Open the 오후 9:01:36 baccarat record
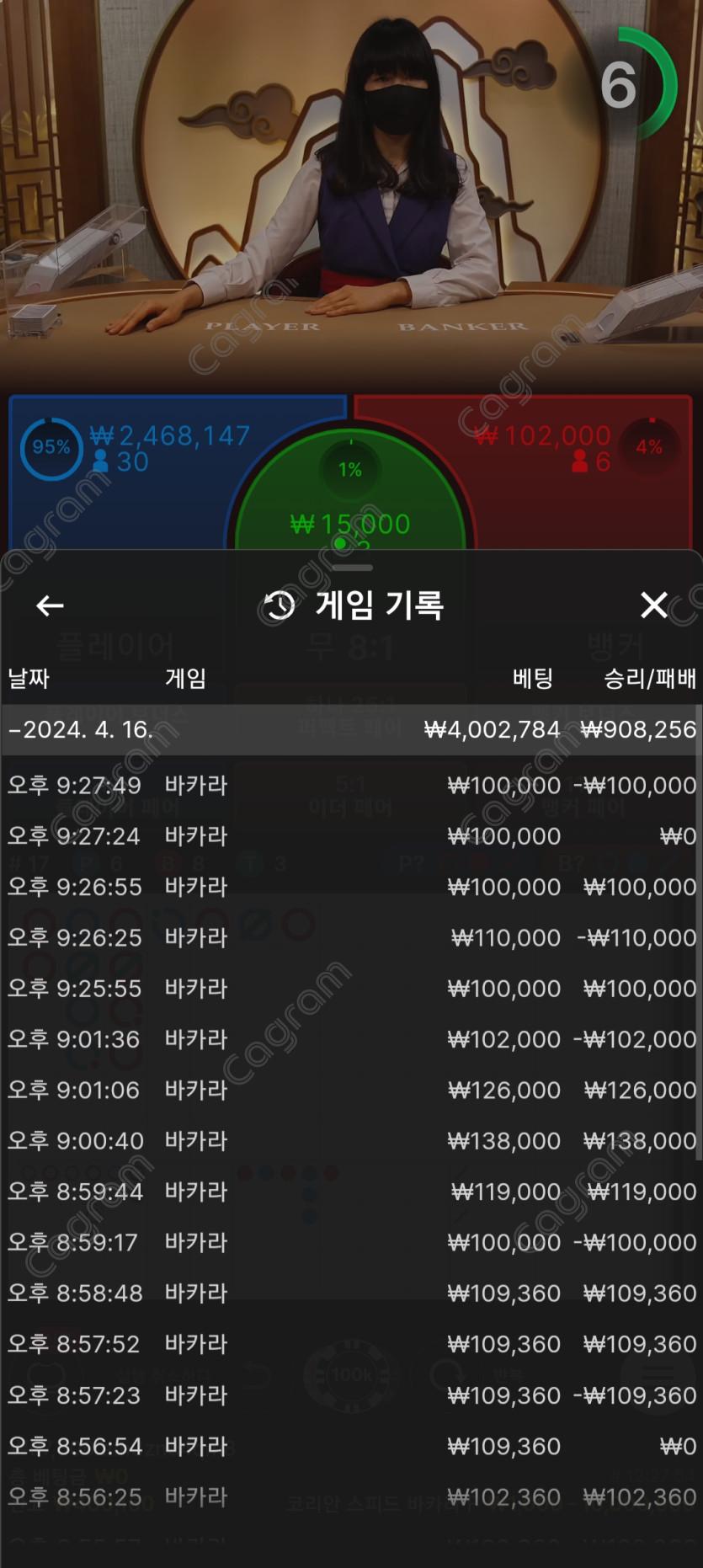The image size is (703, 1568). [x=351, y=1039]
